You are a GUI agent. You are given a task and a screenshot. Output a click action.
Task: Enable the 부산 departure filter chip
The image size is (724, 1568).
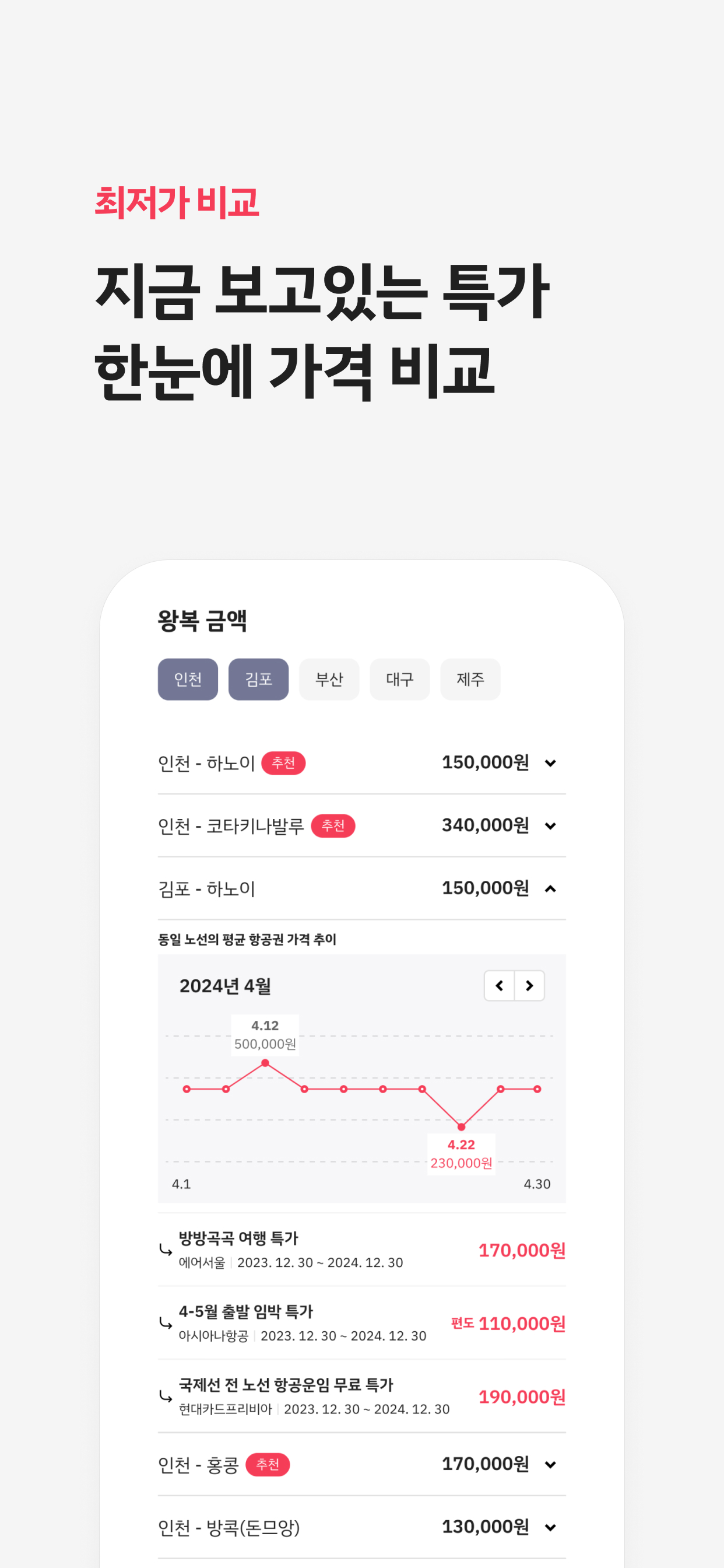[x=329, y=680]
